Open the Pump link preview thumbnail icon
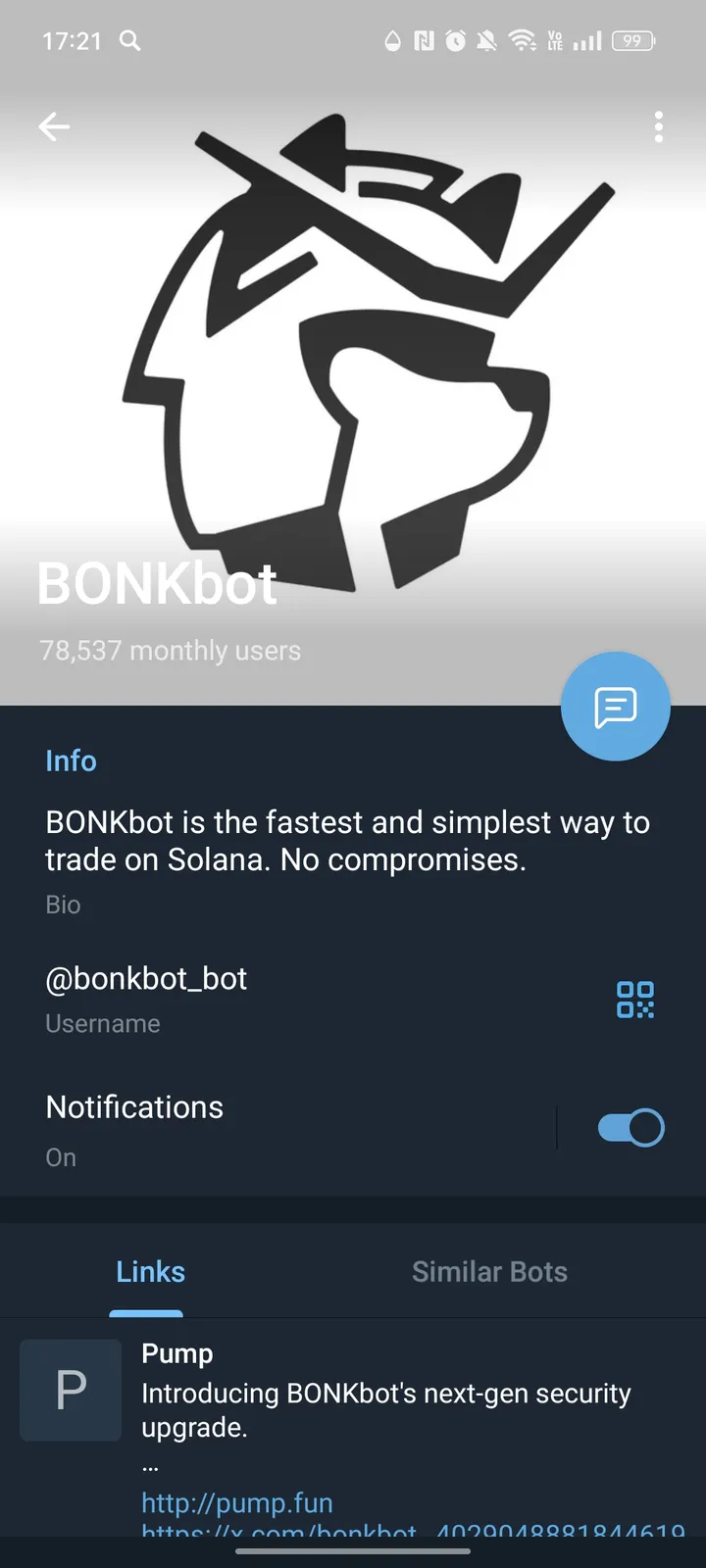Image resolution: width=706 pixels, height=1568 pixels. click(x=70, y=1390)
